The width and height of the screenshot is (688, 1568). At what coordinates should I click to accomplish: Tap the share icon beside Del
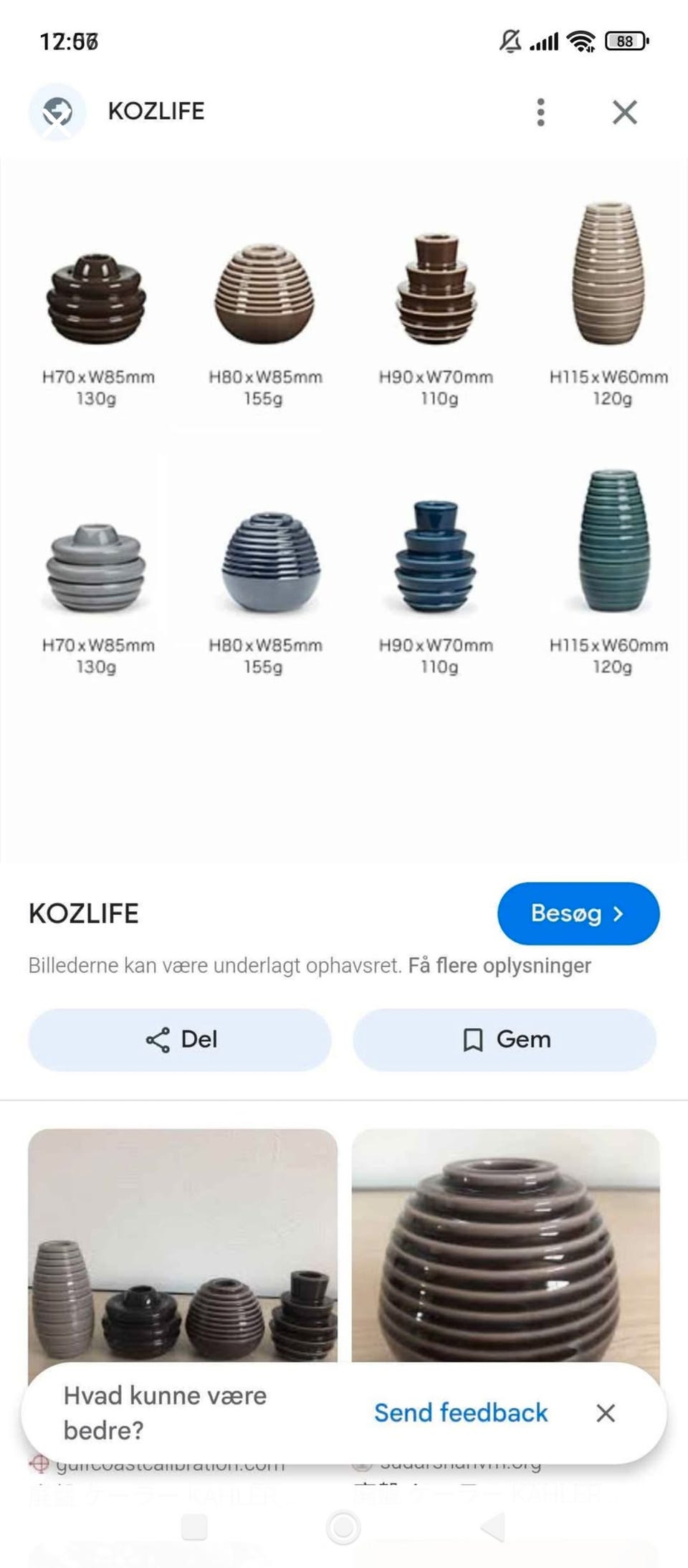pos(158,1040)
